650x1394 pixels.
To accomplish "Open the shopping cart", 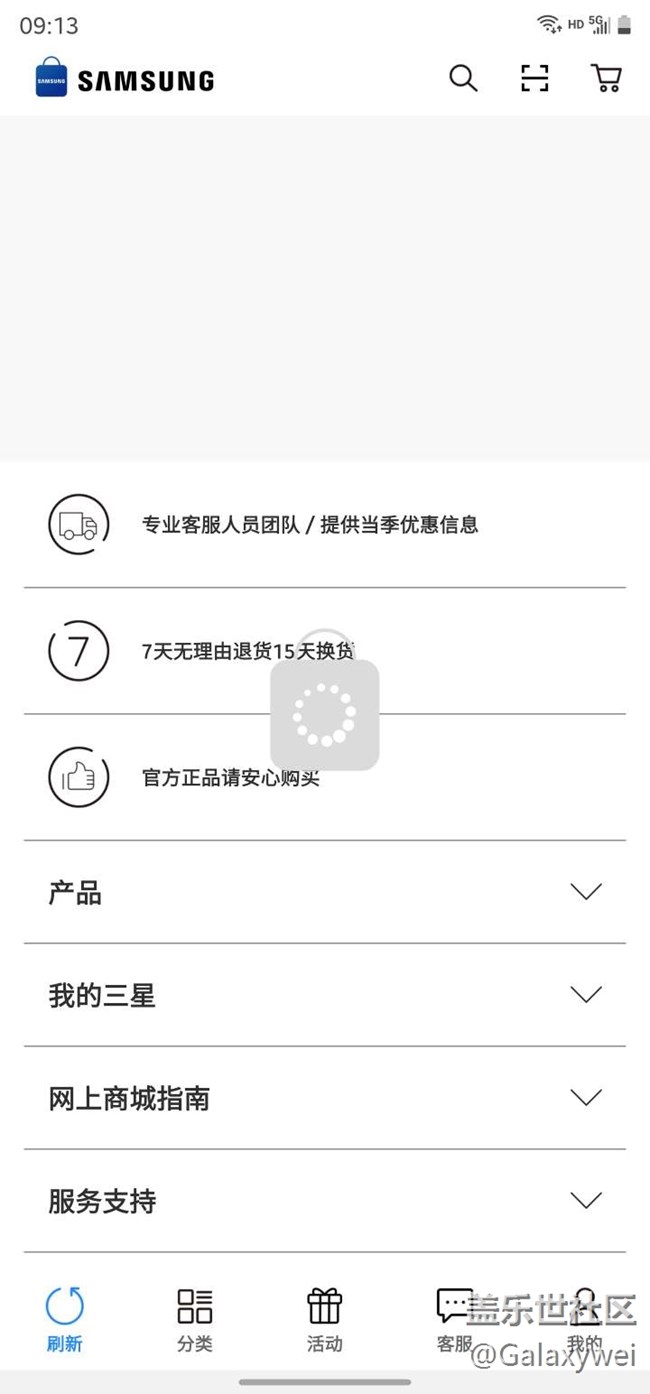I will coord(606,78).
